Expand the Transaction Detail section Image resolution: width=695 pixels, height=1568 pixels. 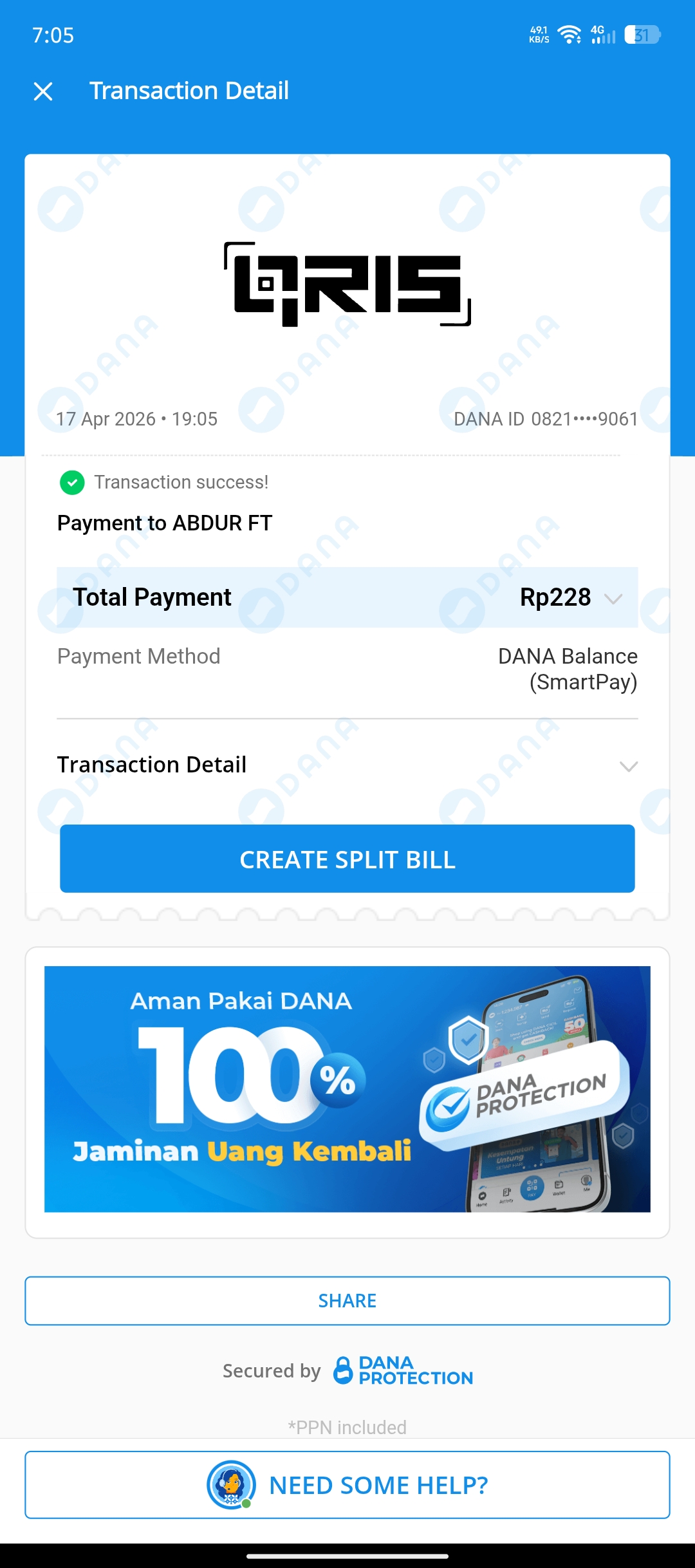pyautogui.click(x=628, y=766)
